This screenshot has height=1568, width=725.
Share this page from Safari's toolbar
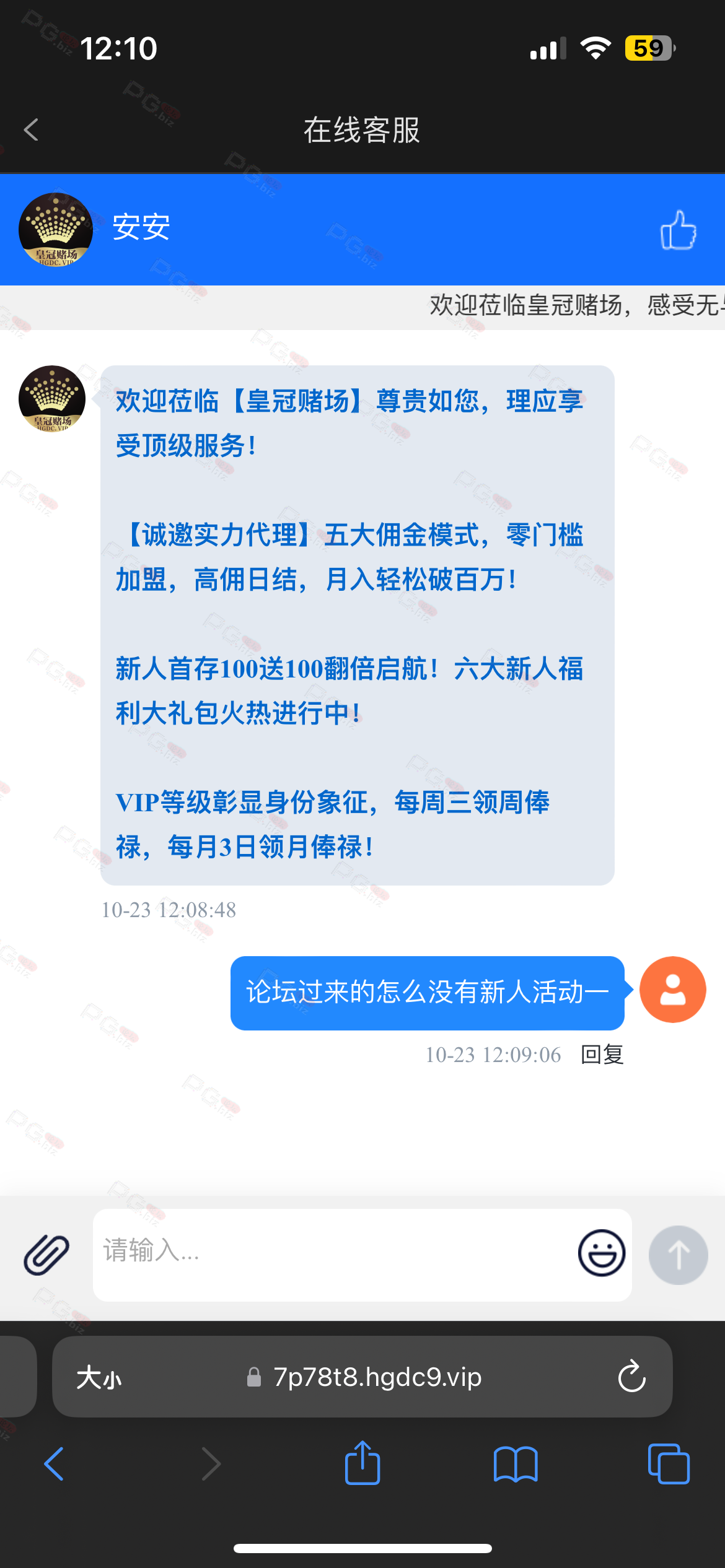(x=362, y=1463)
